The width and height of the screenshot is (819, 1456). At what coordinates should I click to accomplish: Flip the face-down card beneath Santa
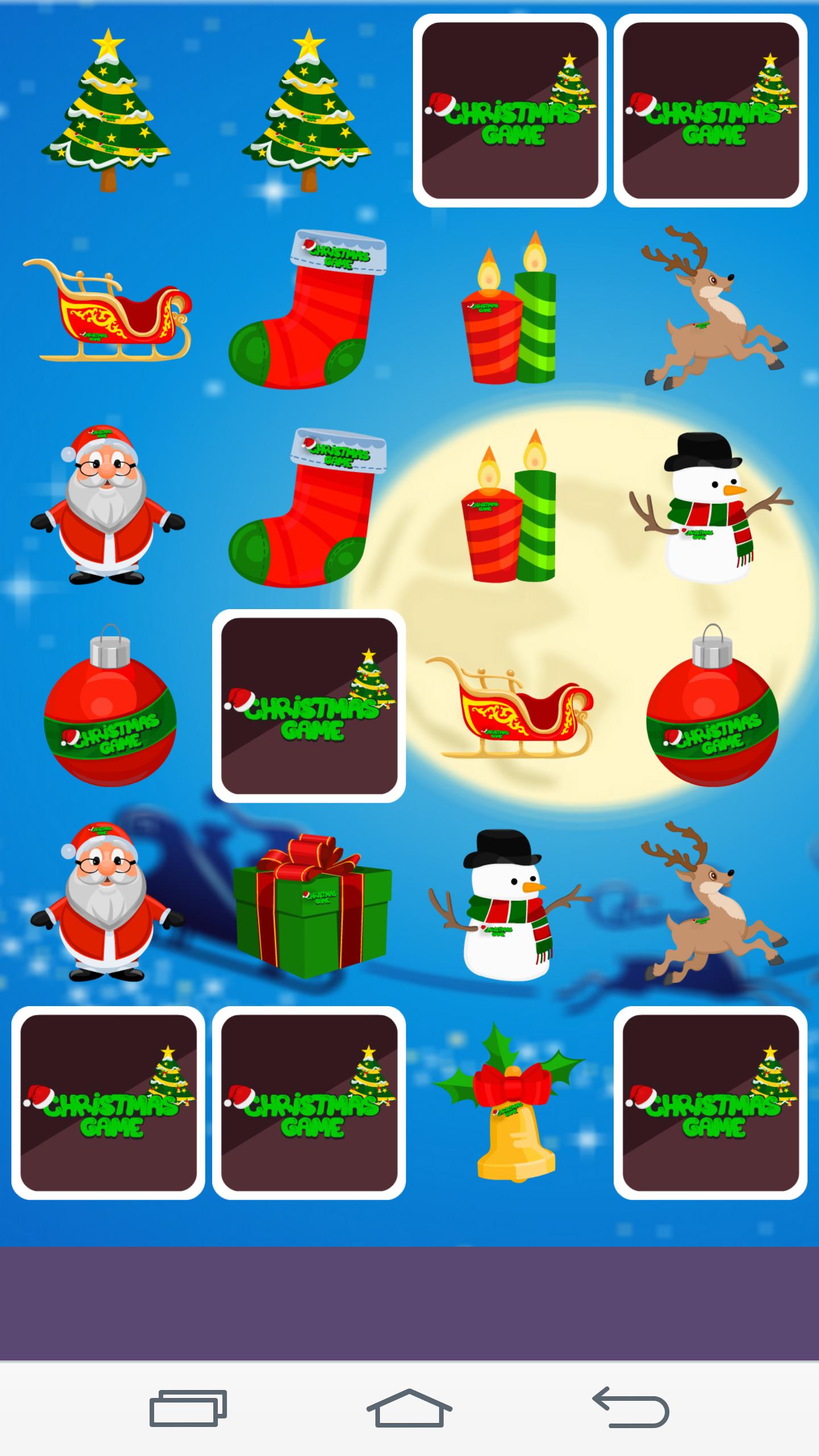tap(108, 1103)
